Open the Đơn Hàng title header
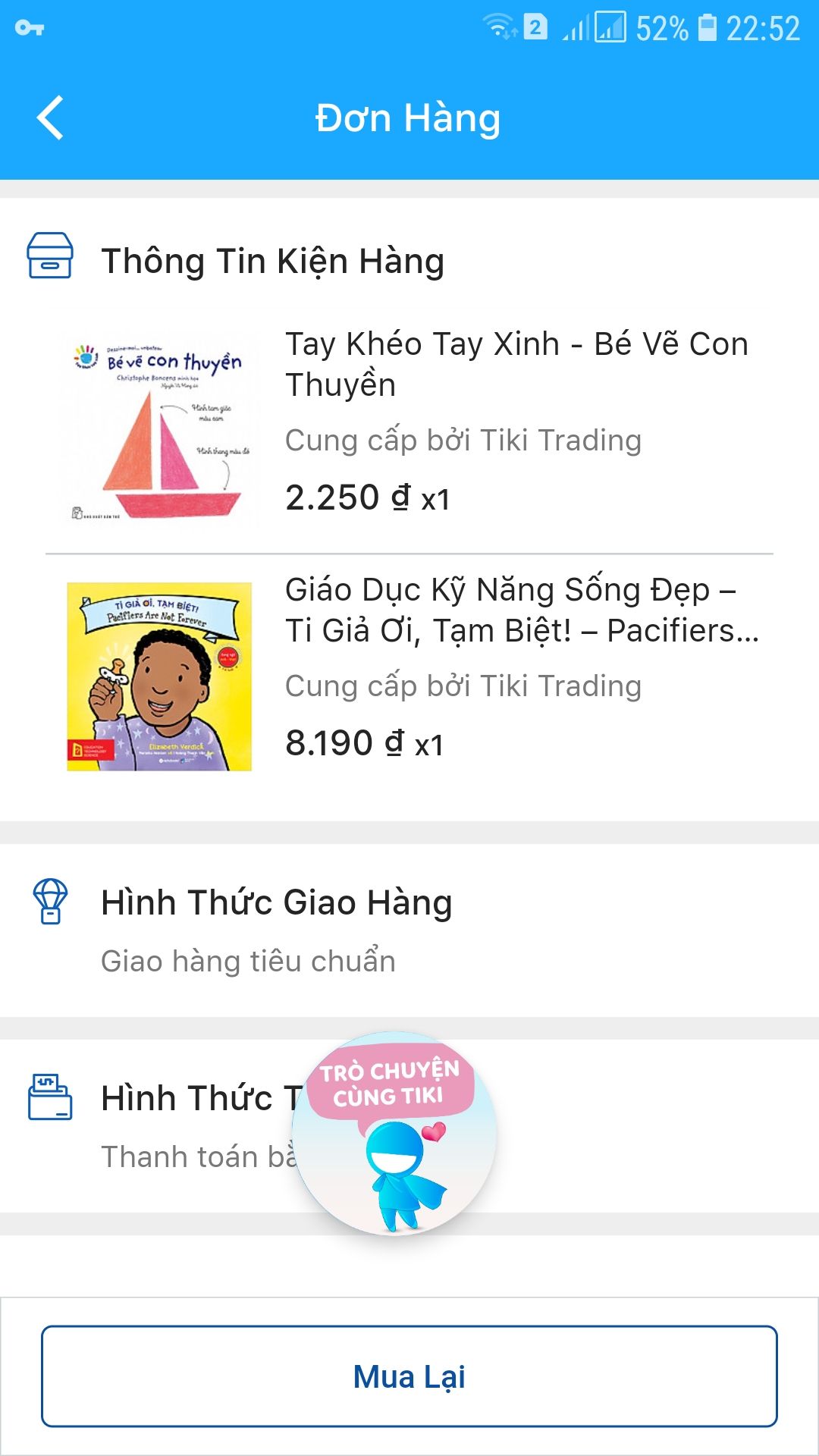Screen dimensions: 819x1456 [x=408, y=118]
